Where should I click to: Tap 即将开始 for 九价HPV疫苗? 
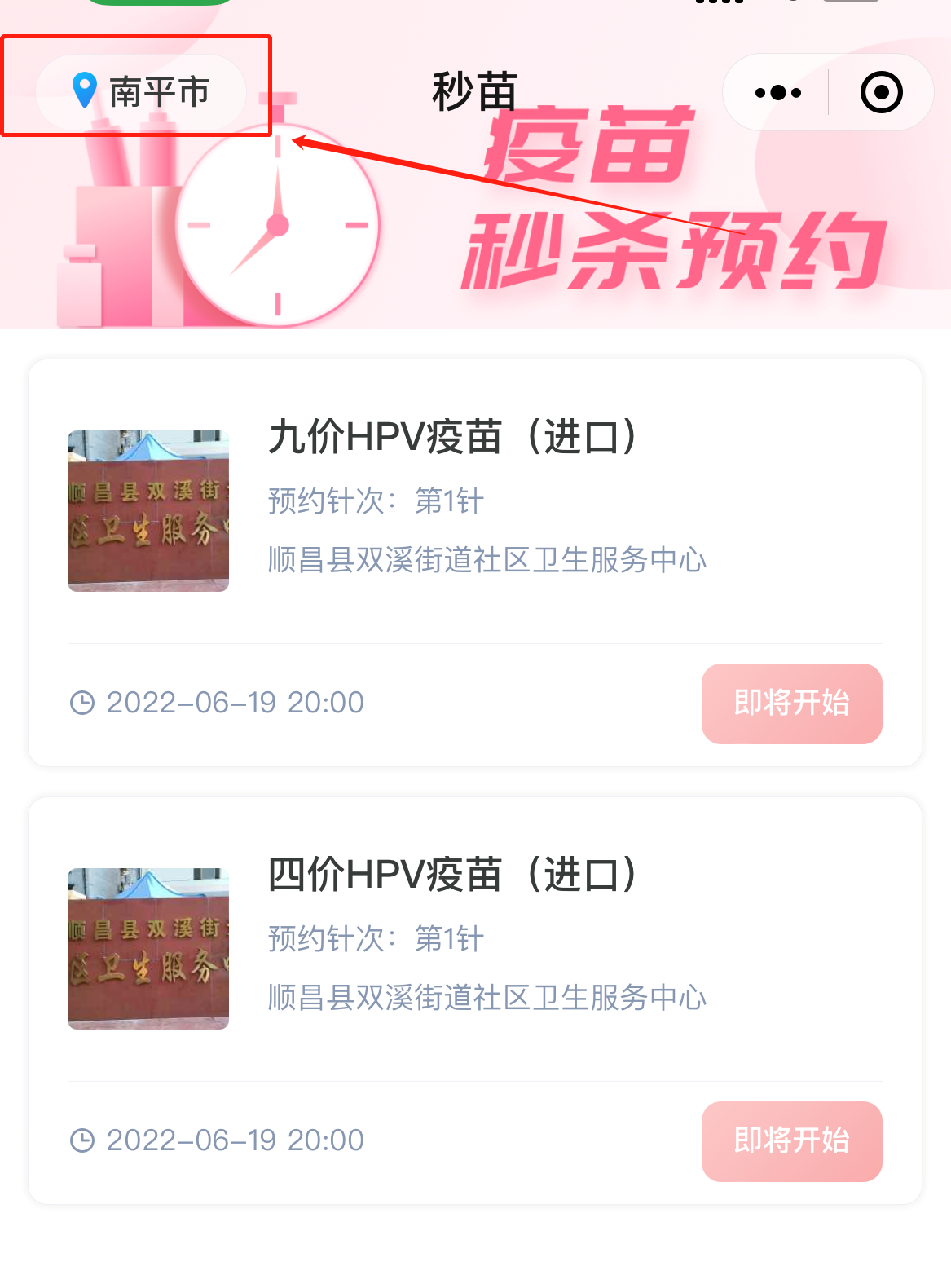pos(791,704)
